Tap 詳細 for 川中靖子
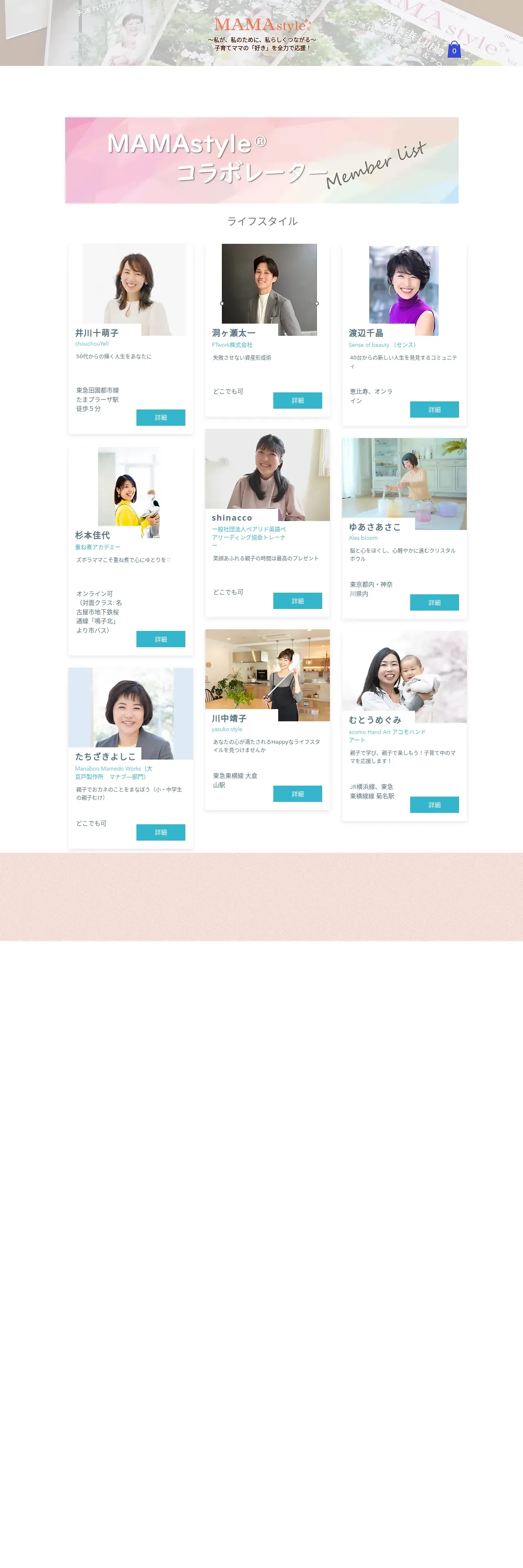Screen dimensions: 523x1568 298,794
